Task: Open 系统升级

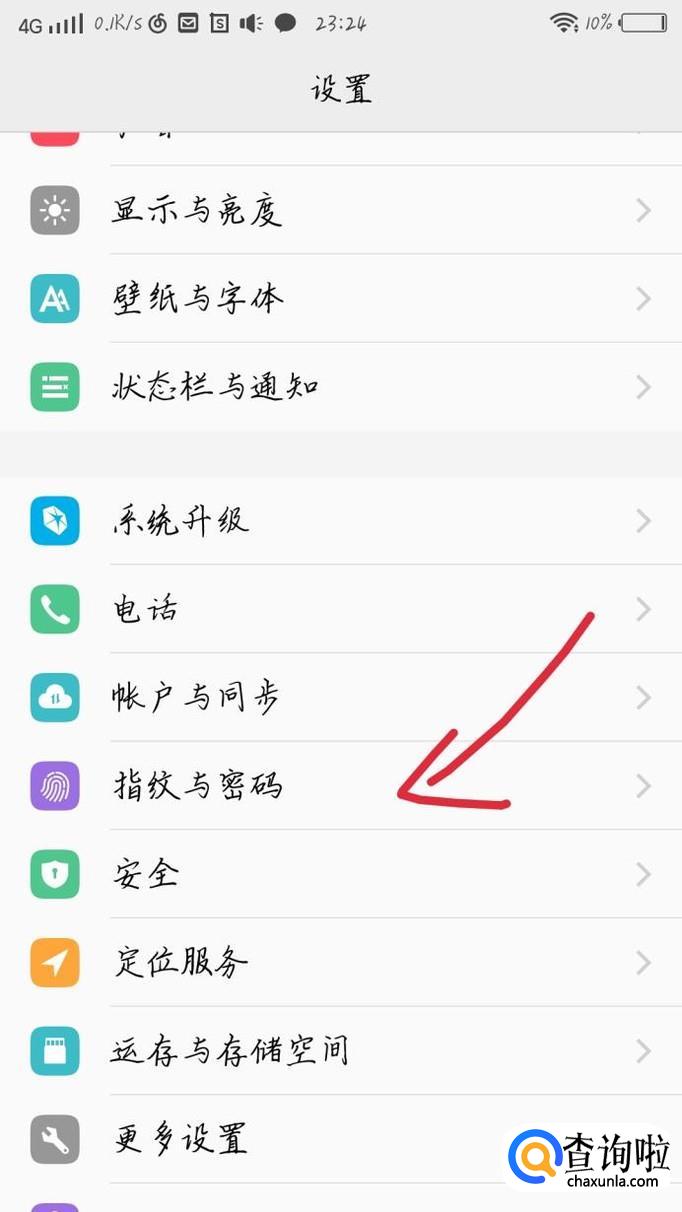Action: (341, 520)
